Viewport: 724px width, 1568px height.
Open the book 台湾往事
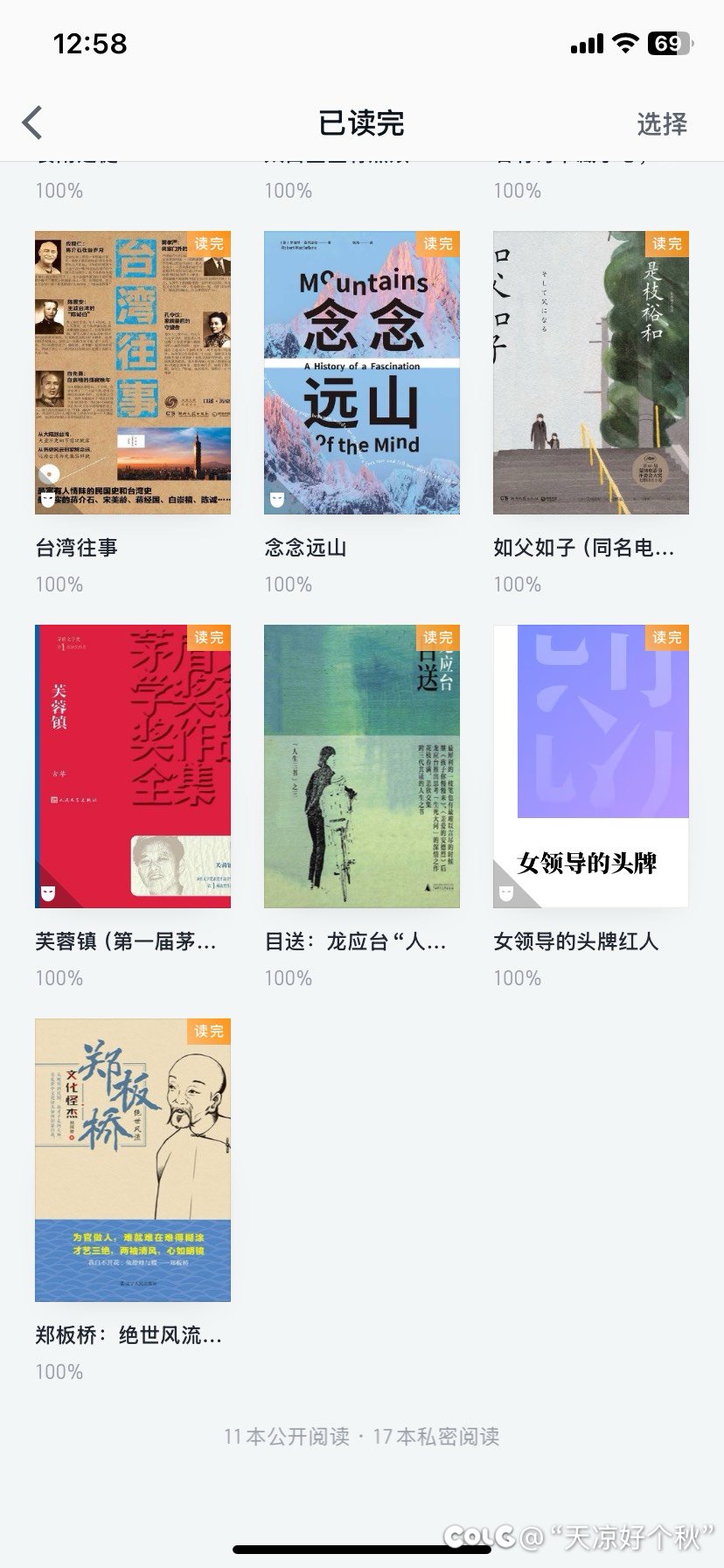tap(133, 373)
